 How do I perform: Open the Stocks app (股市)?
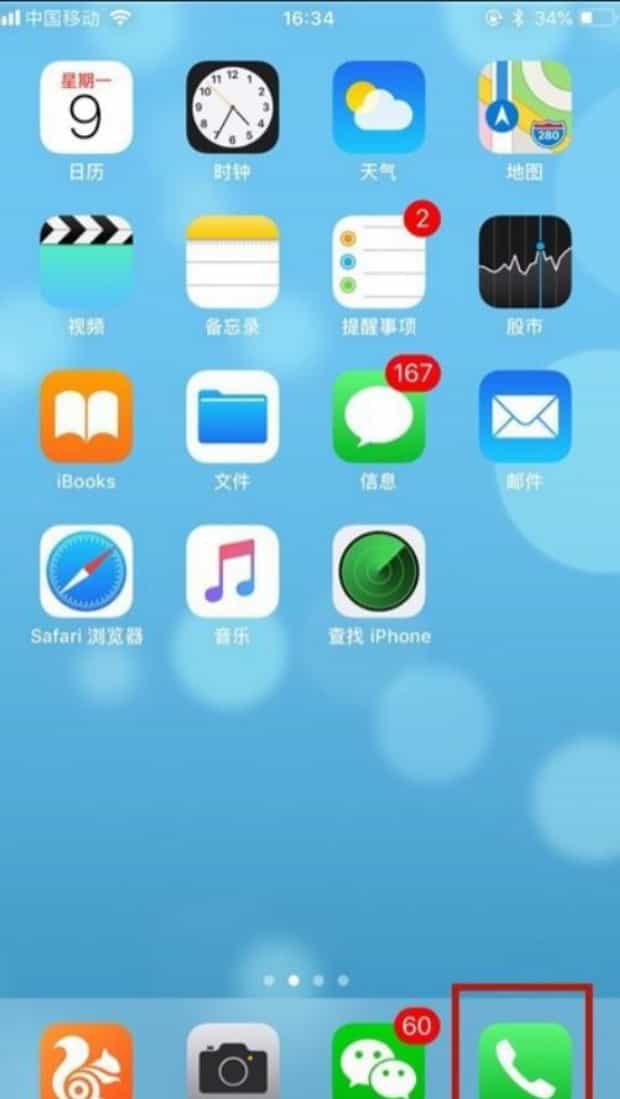(x=524, y=262)
